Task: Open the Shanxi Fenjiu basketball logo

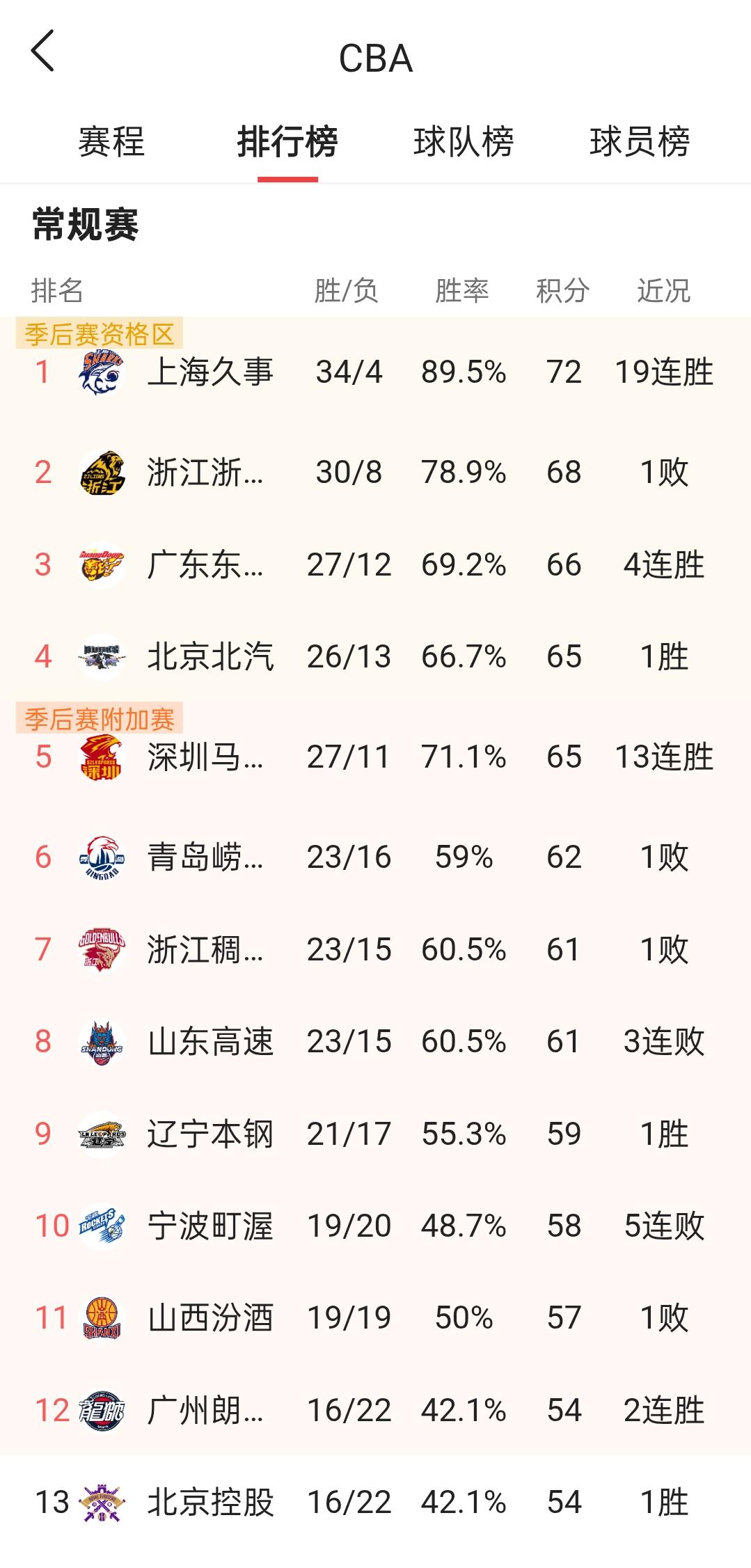Action: tap(103, 1317)
